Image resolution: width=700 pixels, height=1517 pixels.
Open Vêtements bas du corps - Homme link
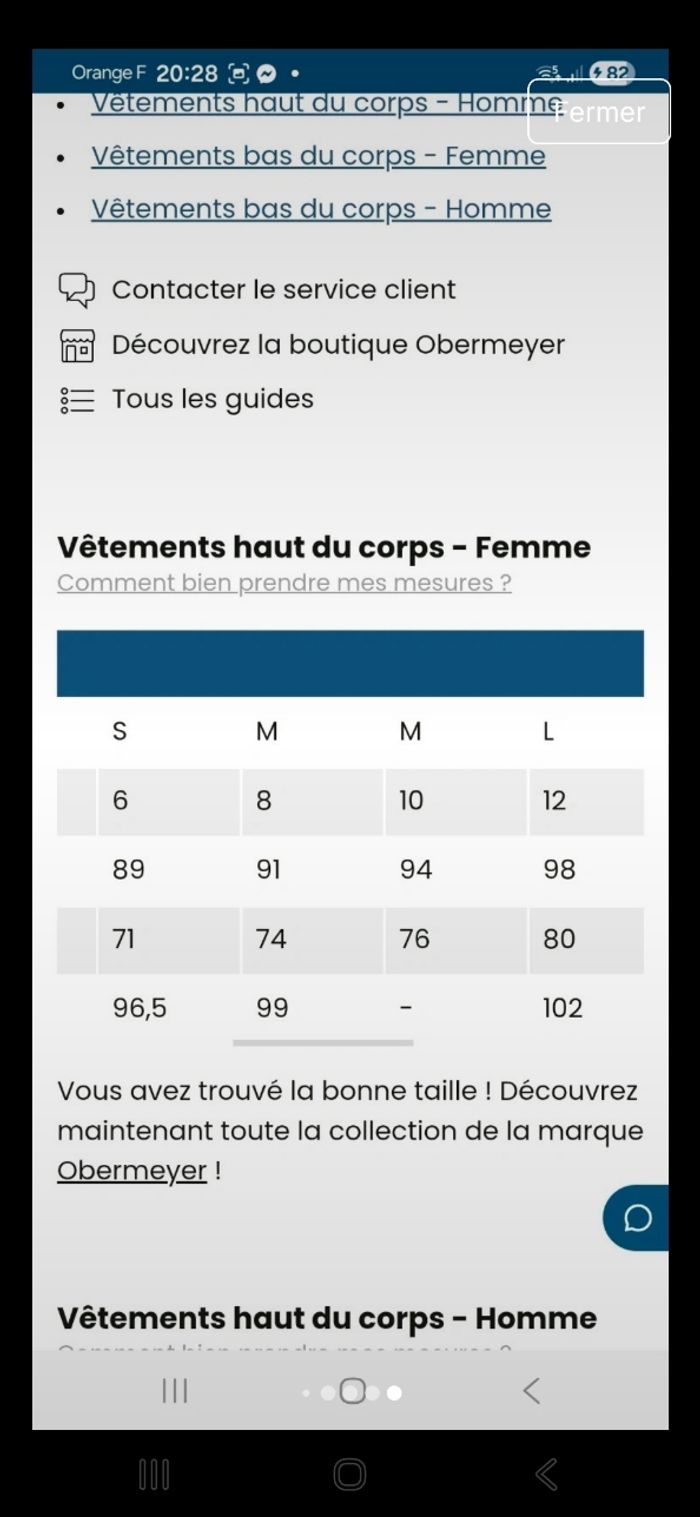[321, 210]
